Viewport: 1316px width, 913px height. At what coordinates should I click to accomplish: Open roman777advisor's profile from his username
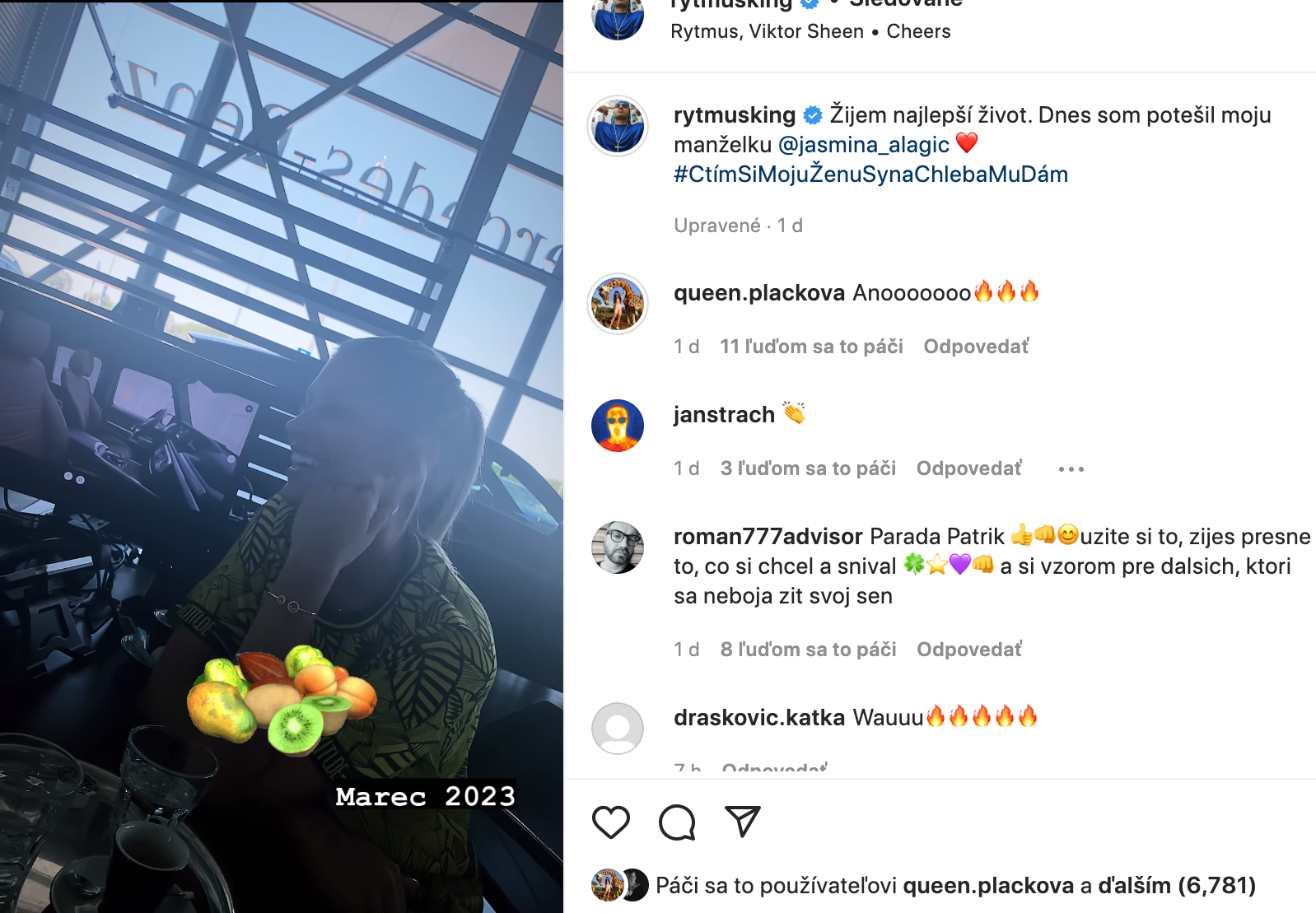click(768, 537)
